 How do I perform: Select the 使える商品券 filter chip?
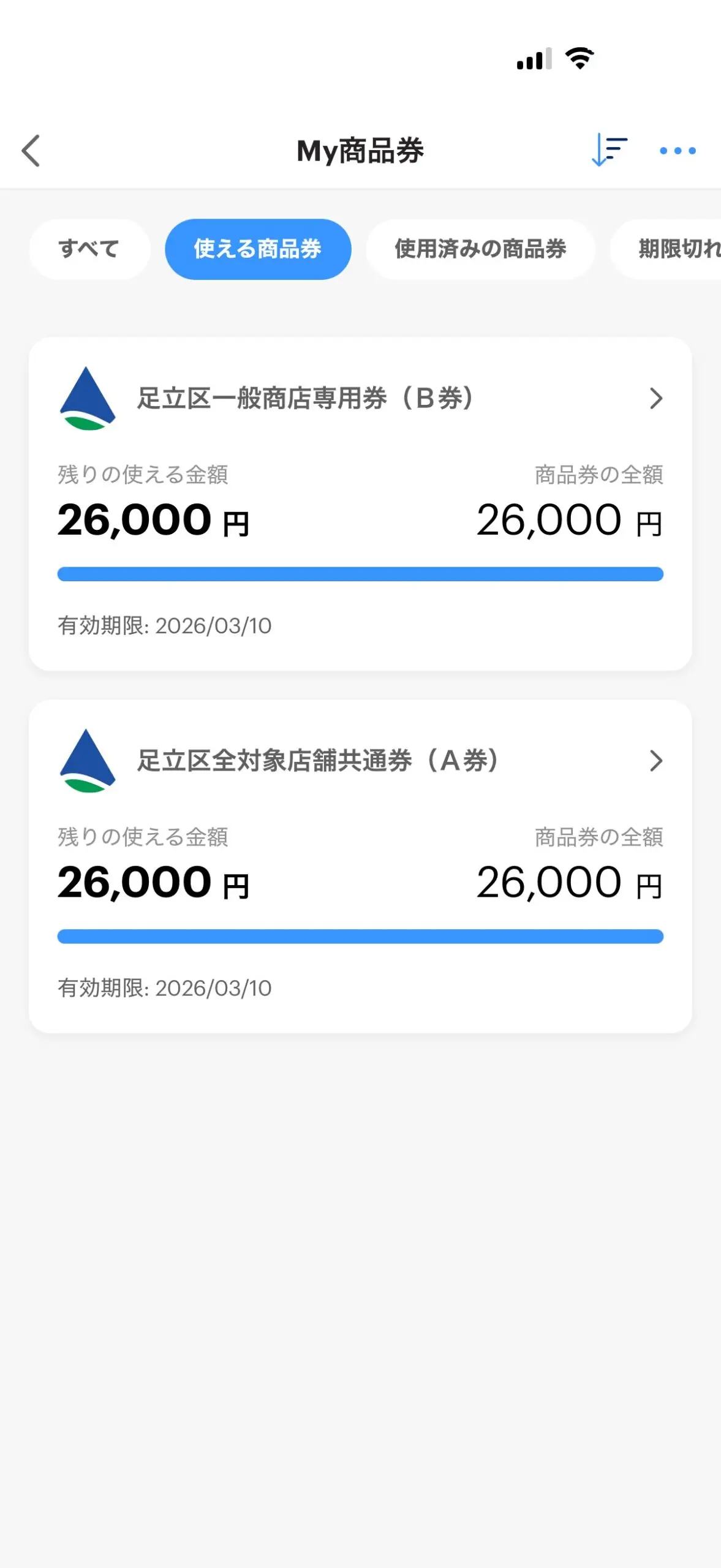[258, 249]
